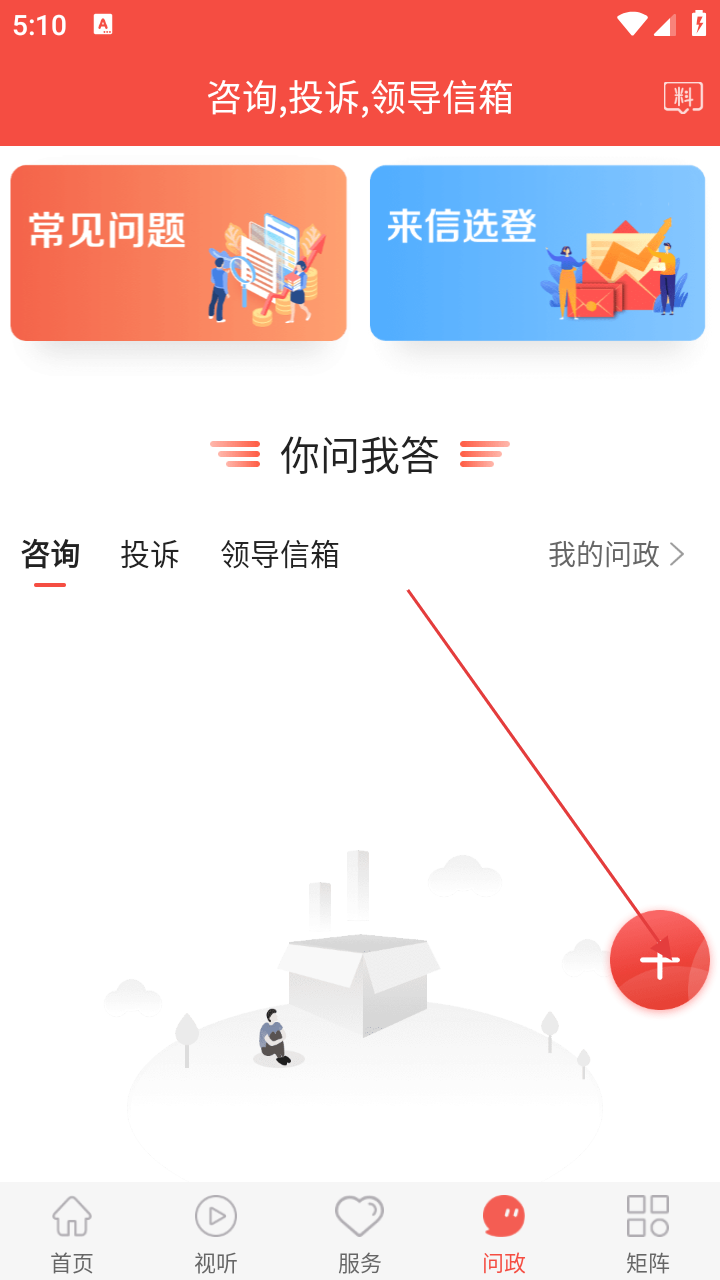Open 我的问政
The image size is (720, 1280).
coord(616,554)
